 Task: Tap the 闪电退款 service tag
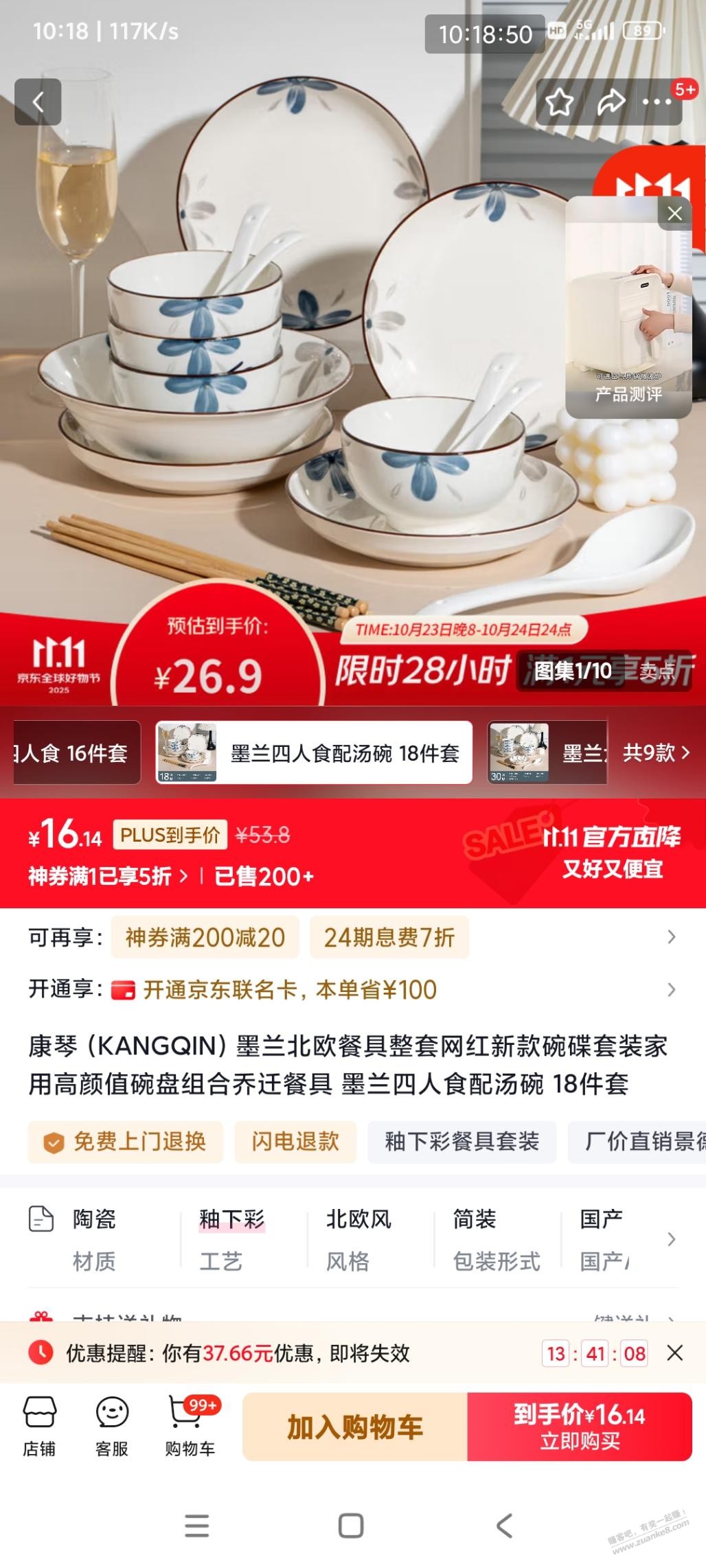click(x=295, y=1142)
